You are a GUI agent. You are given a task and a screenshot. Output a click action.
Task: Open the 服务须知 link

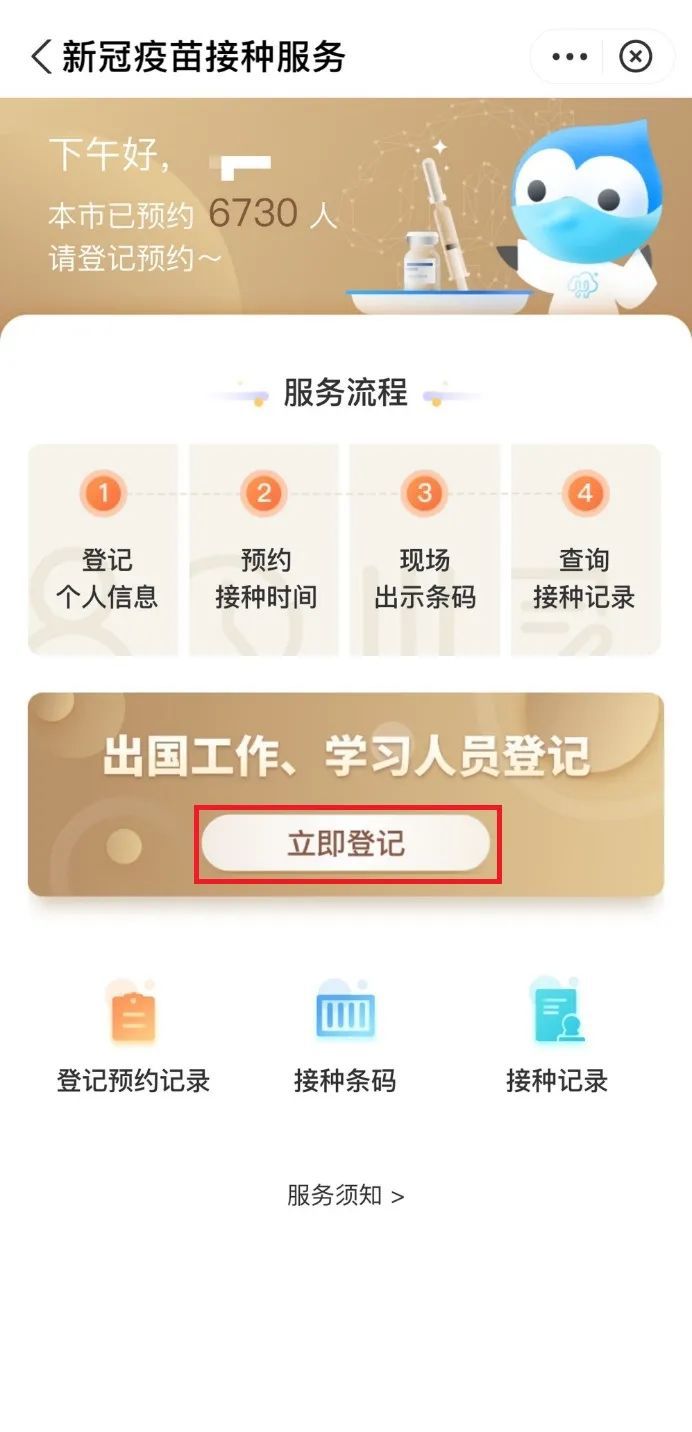pyautogui.click(x=345, y=1195)
